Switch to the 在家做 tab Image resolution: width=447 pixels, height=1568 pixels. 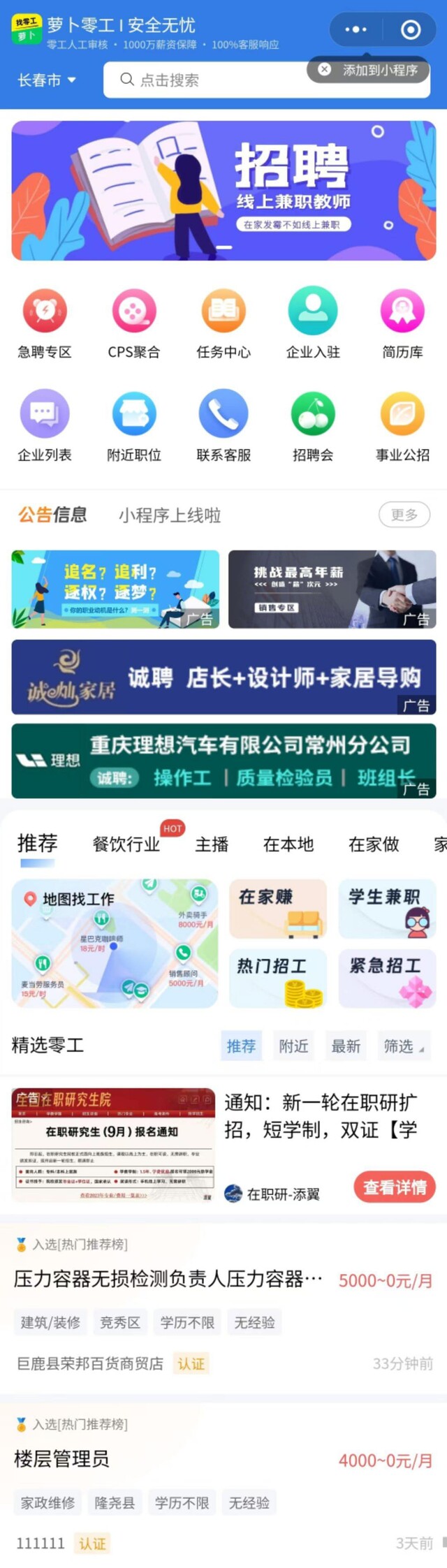374,844
